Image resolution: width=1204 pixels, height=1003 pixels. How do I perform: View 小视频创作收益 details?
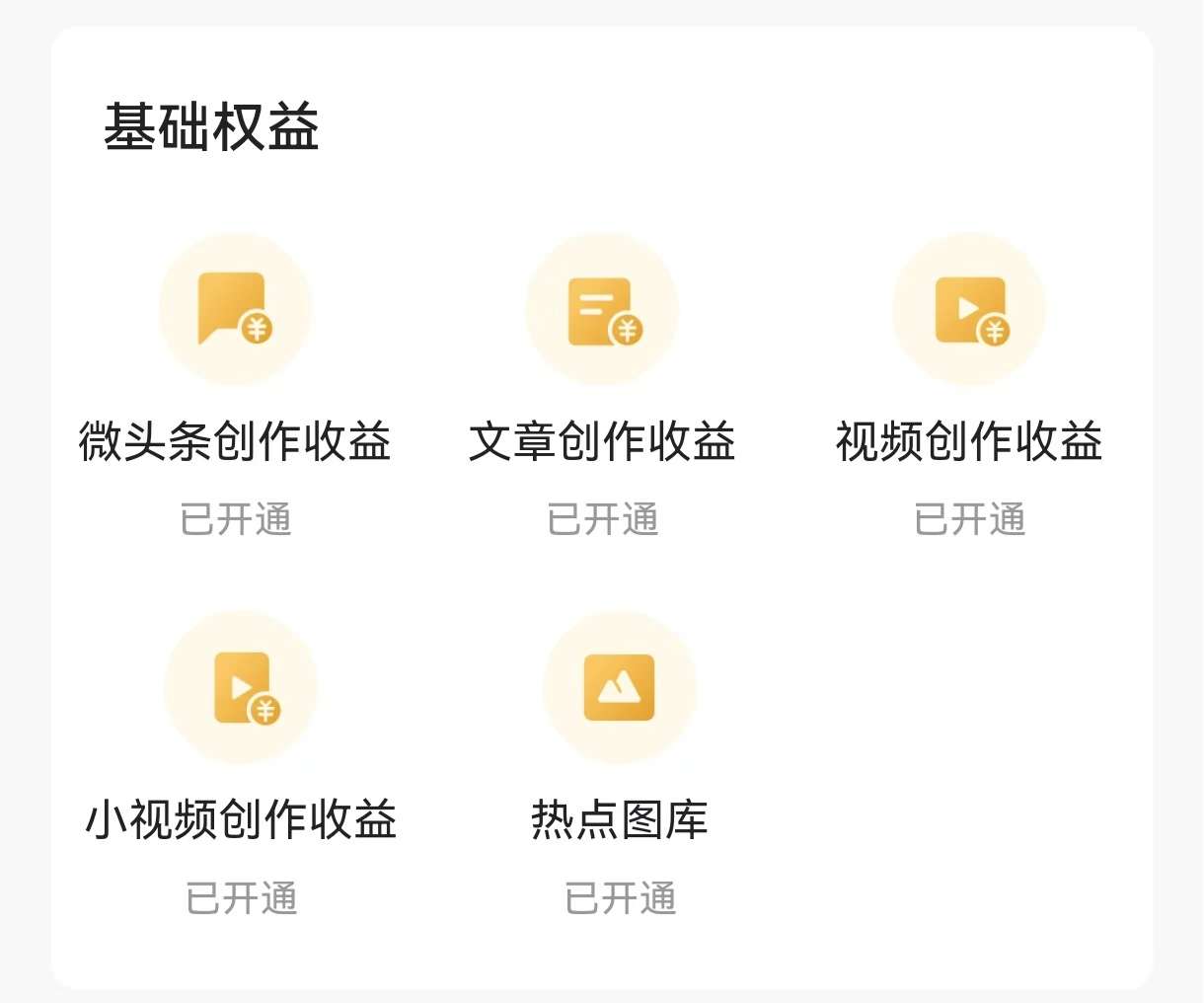point(241,688)
